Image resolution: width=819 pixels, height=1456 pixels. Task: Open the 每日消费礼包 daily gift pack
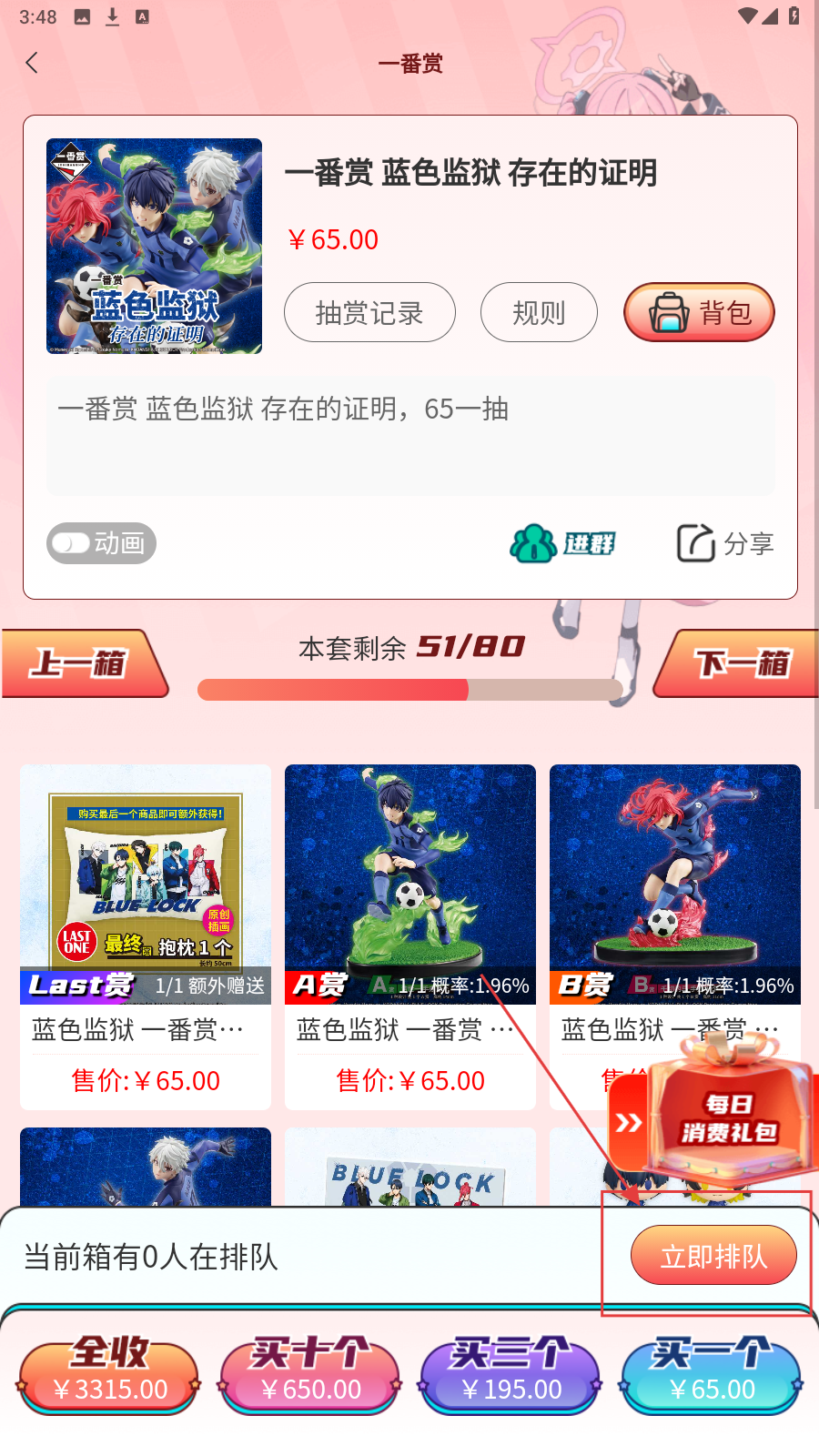pos(728,1119)
